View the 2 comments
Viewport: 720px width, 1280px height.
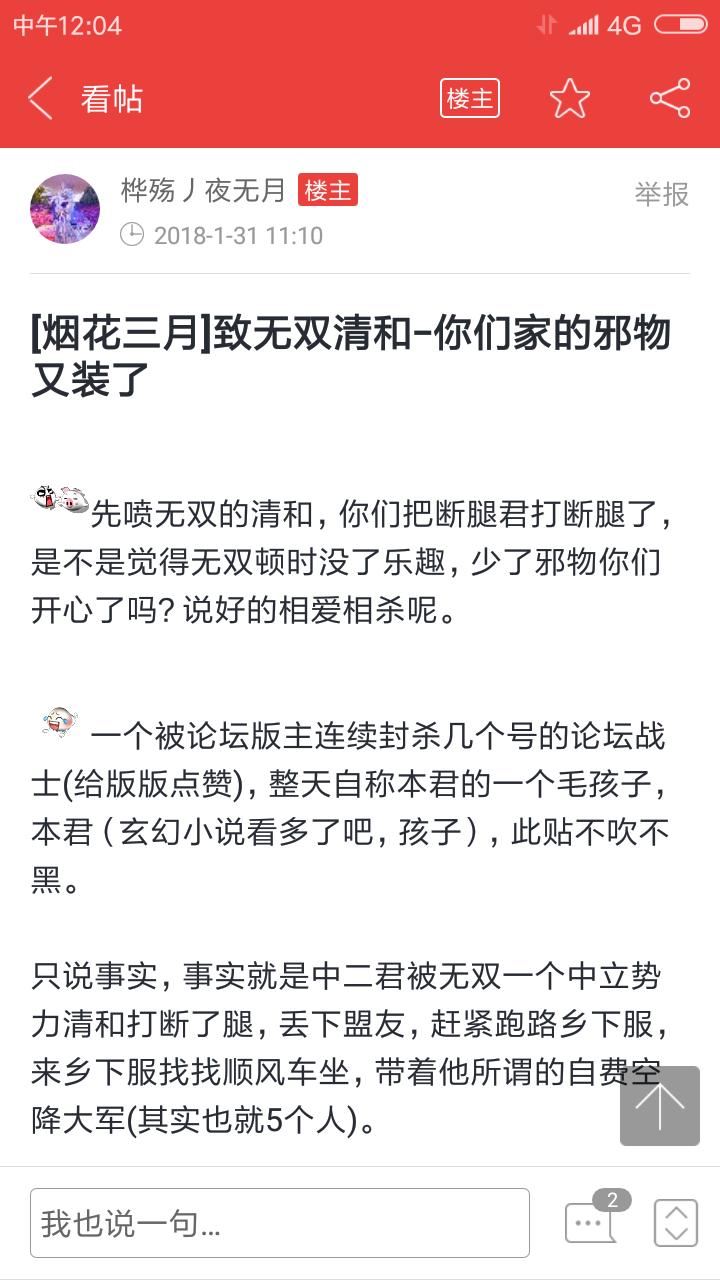595,1218
